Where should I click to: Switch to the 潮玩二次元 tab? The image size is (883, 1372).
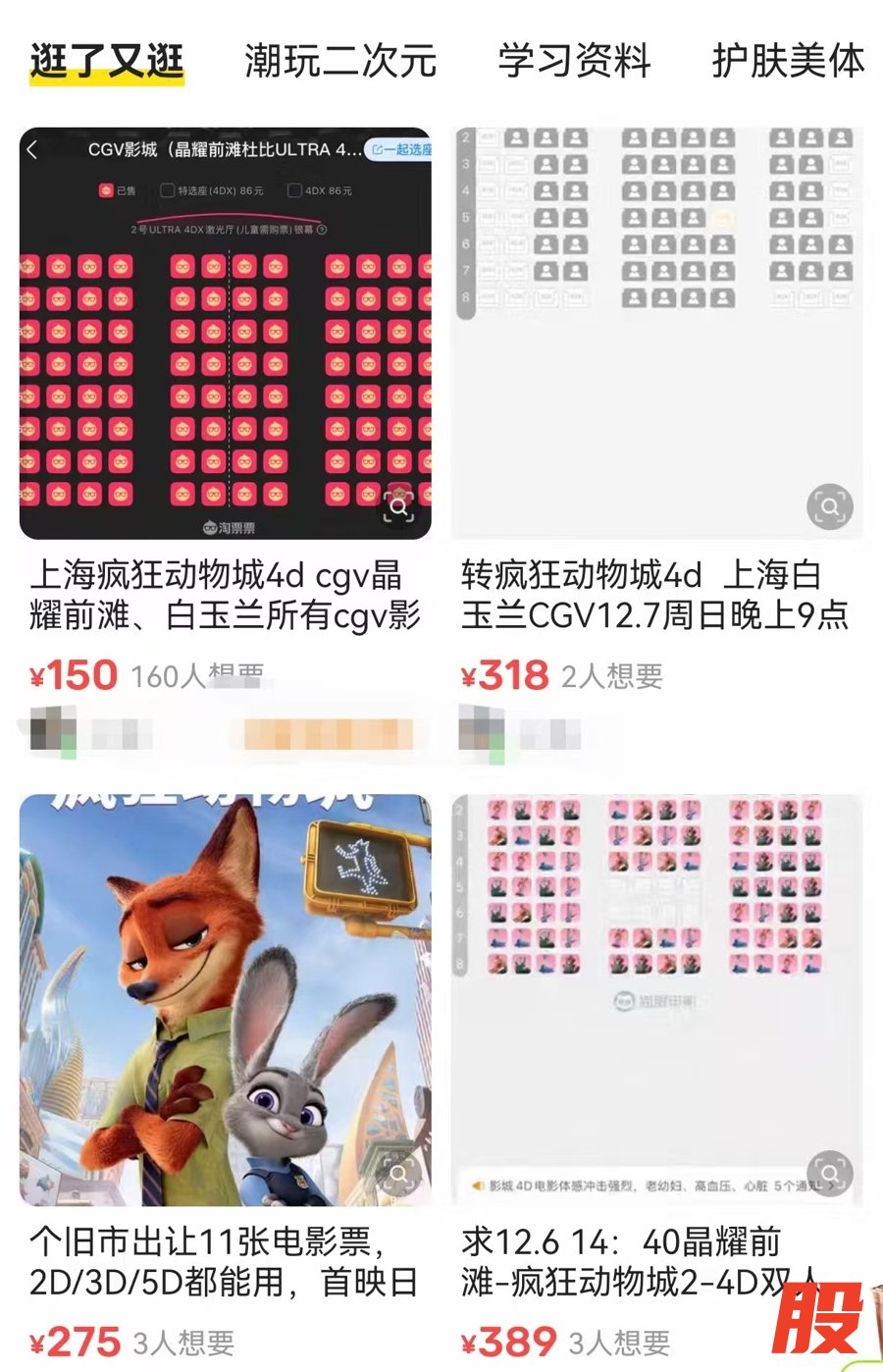tap(339, 61)
